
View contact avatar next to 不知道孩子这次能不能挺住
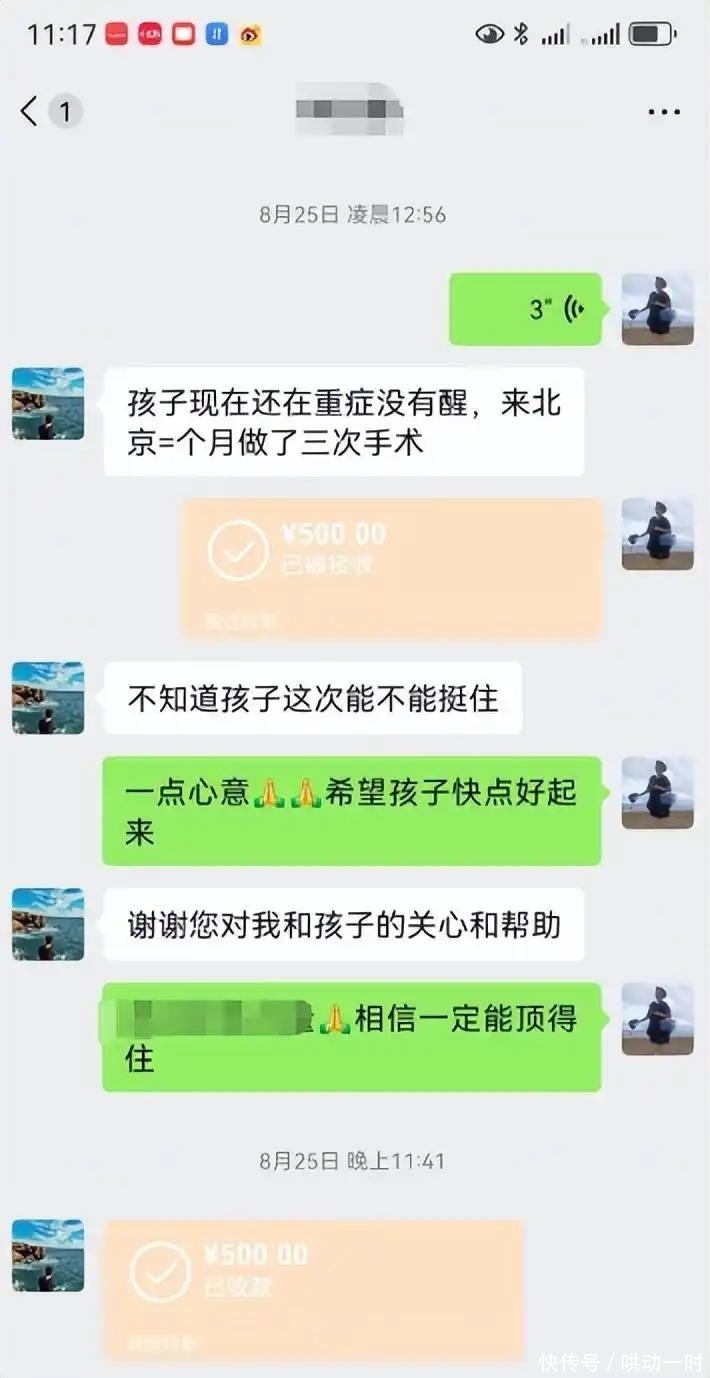pyautogui.click(x=48, y=698)
